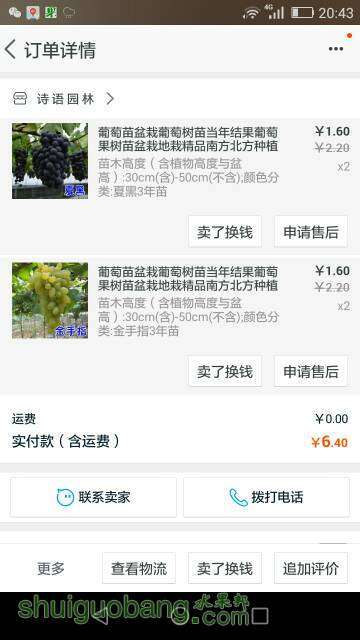This screenshot has height=640, width=360.
Task: Go back from the 订单详情 page
Action: 11,49
